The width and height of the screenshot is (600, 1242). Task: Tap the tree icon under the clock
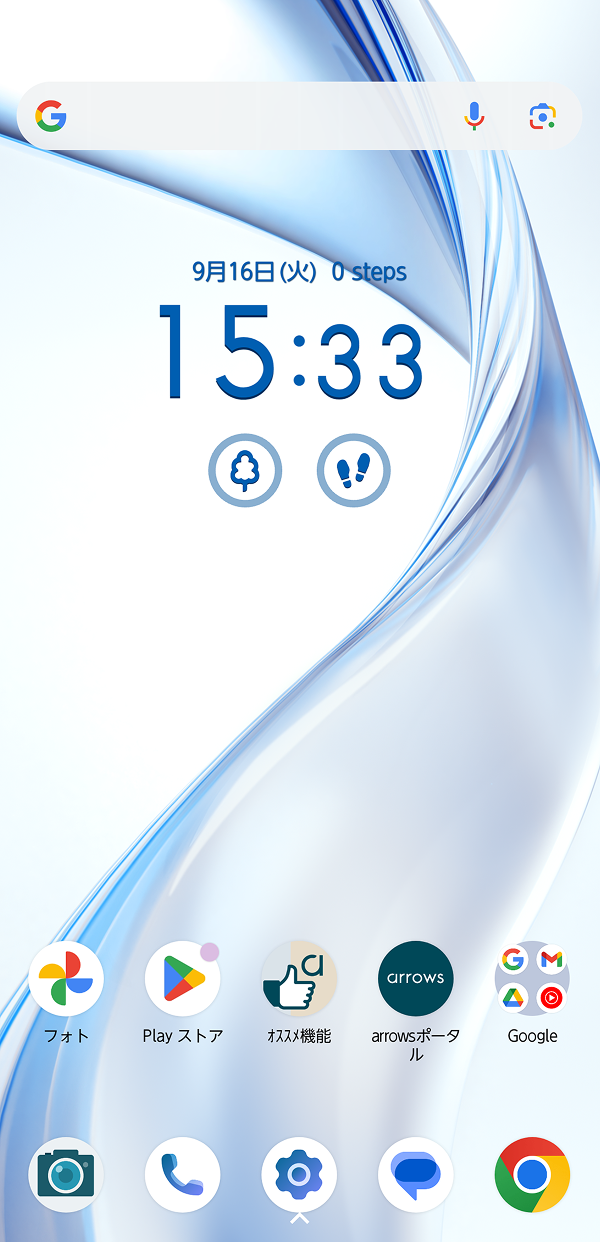click(x=245, y=470)
